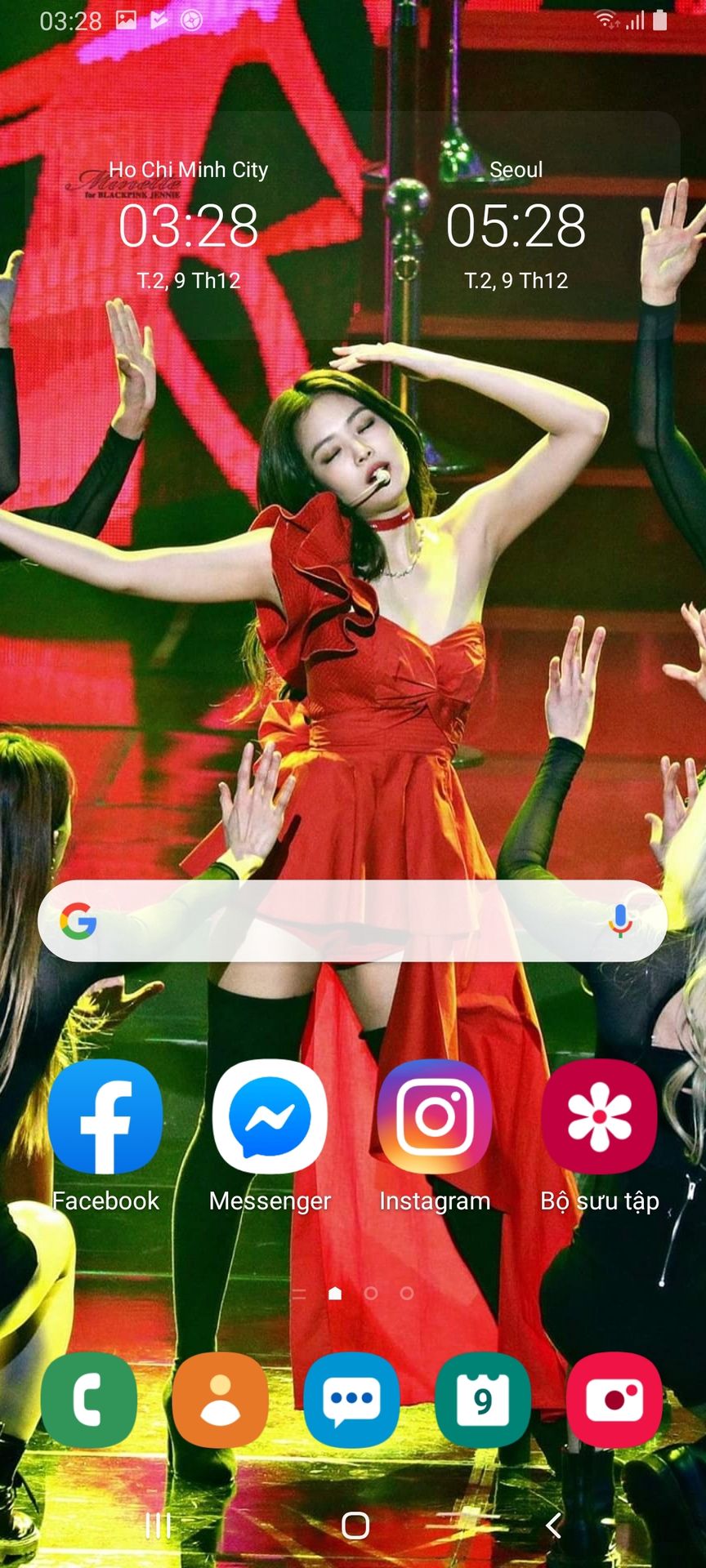Open the Bộ sưu tập gallery app

[599, 1117]
